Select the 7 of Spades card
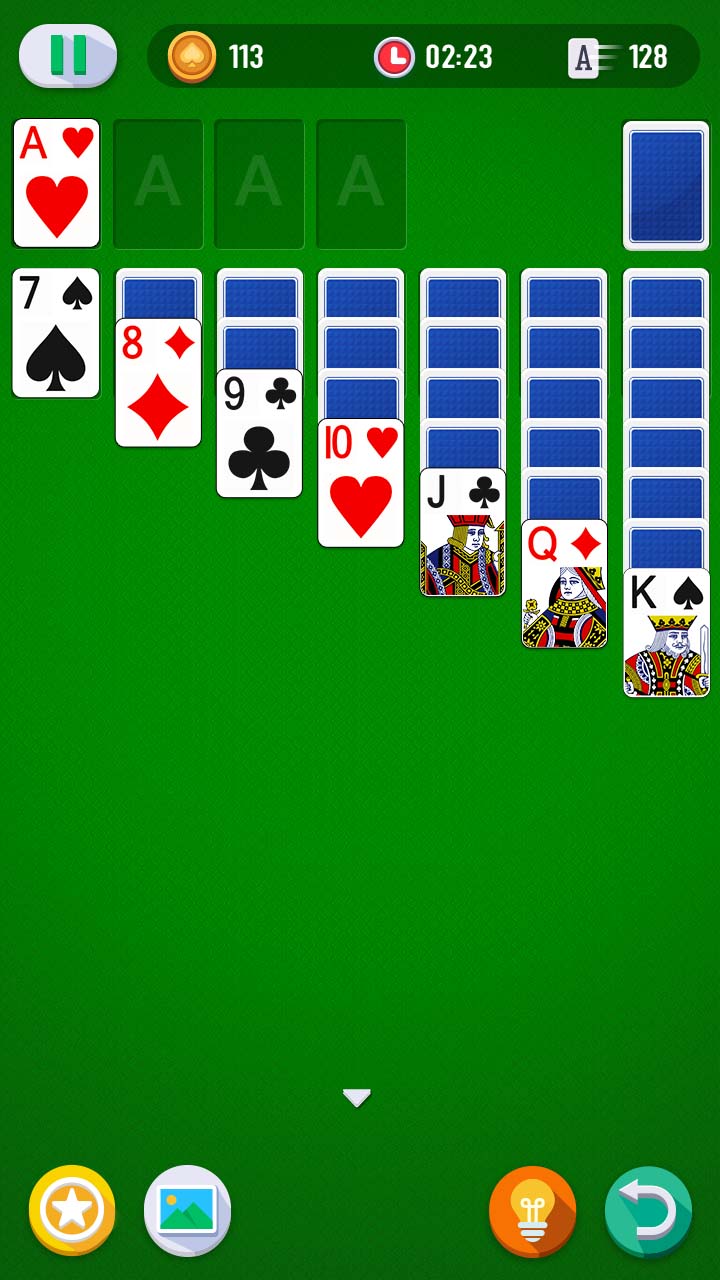 (x=56, y=333)
